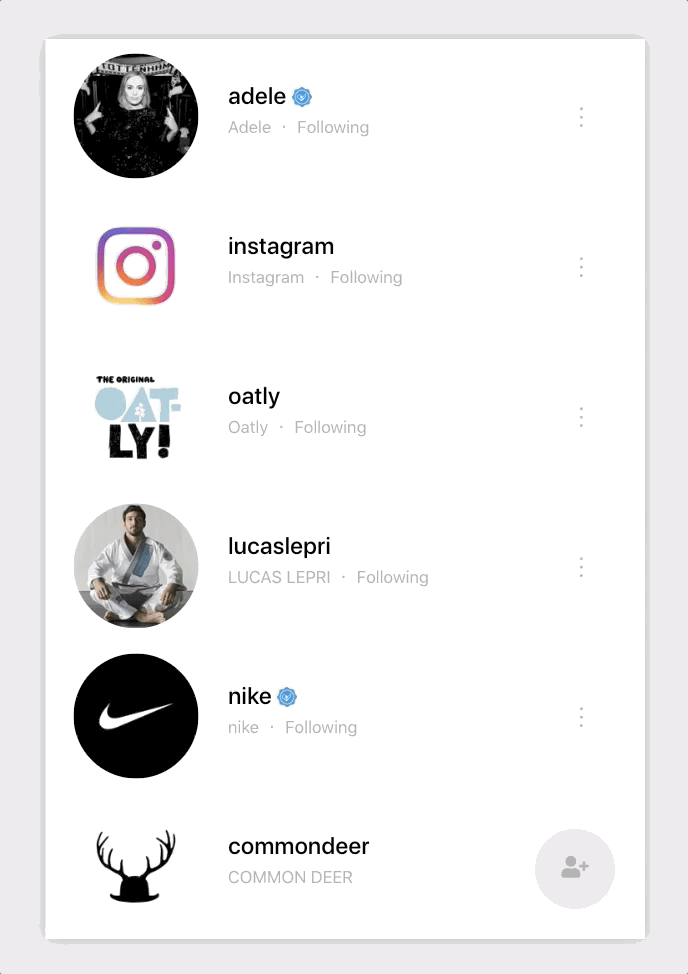The width and height of the screenshot is (688, 974).
Task: Open options menu next to nike
Action: [x=581, y=717]
